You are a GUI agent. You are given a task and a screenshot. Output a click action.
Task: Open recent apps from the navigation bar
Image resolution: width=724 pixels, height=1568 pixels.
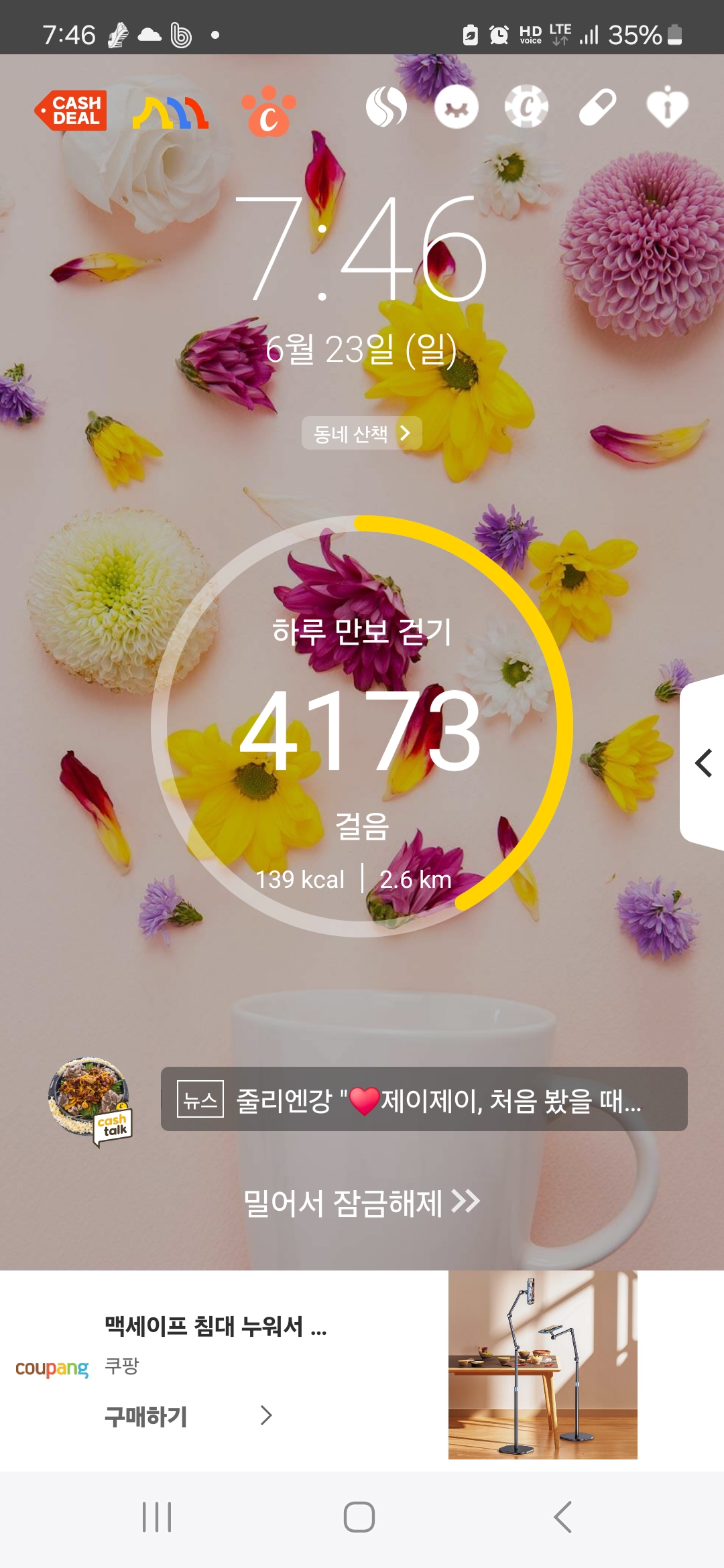coord(157,1517)
